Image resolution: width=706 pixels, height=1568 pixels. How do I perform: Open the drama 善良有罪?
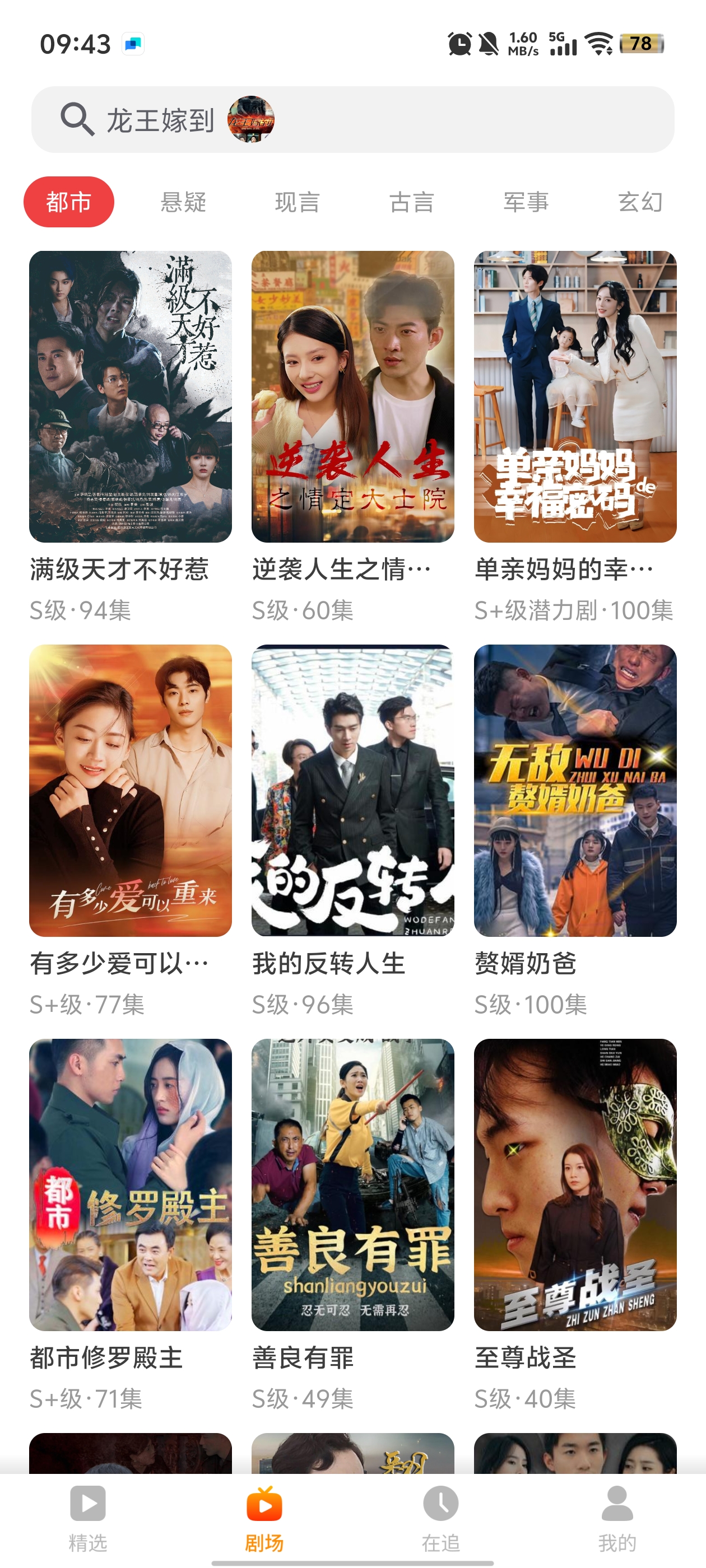[352, 1184]
